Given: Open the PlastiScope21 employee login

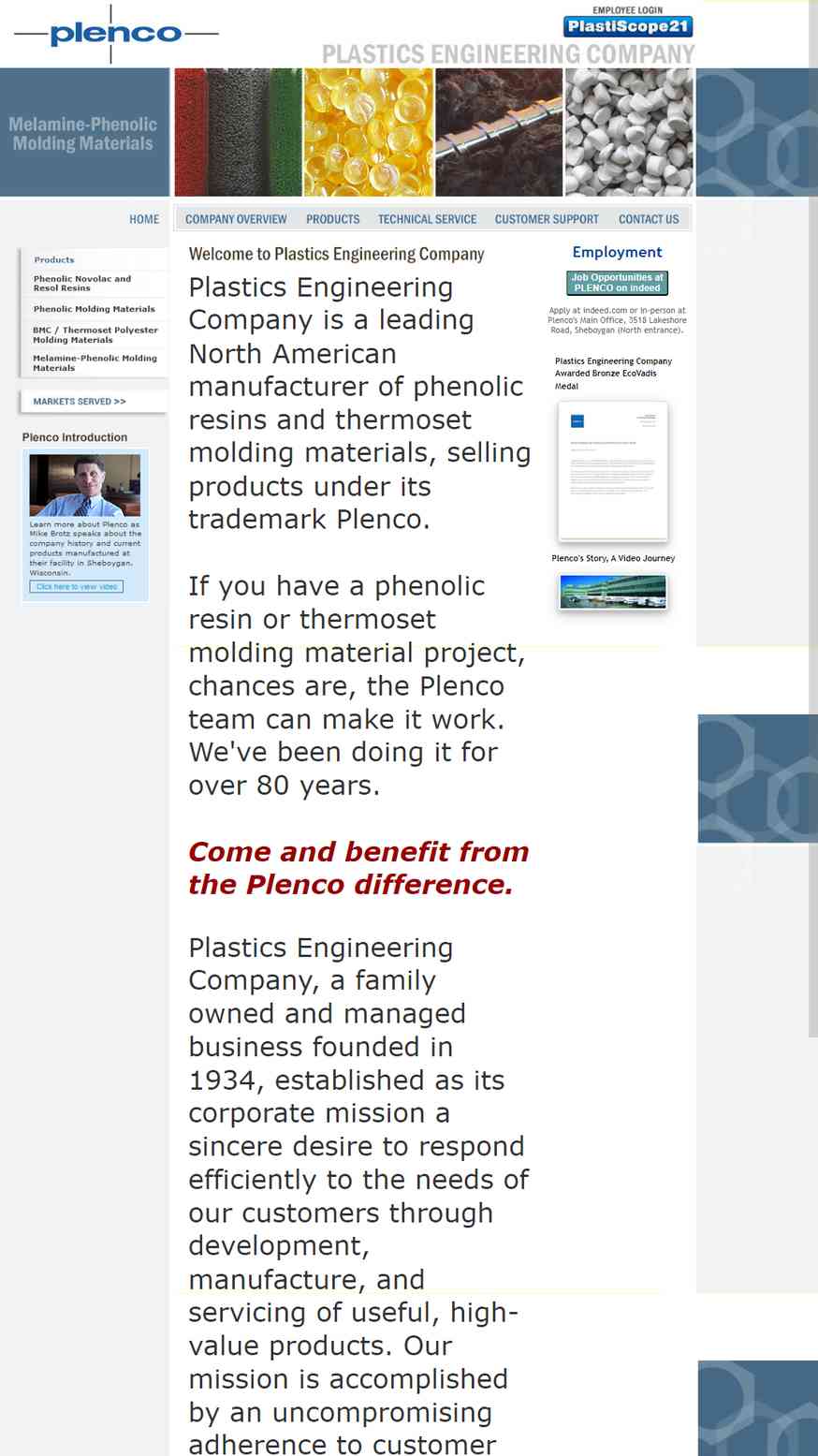Looking at the screenshot, I should tap(628, 26).
